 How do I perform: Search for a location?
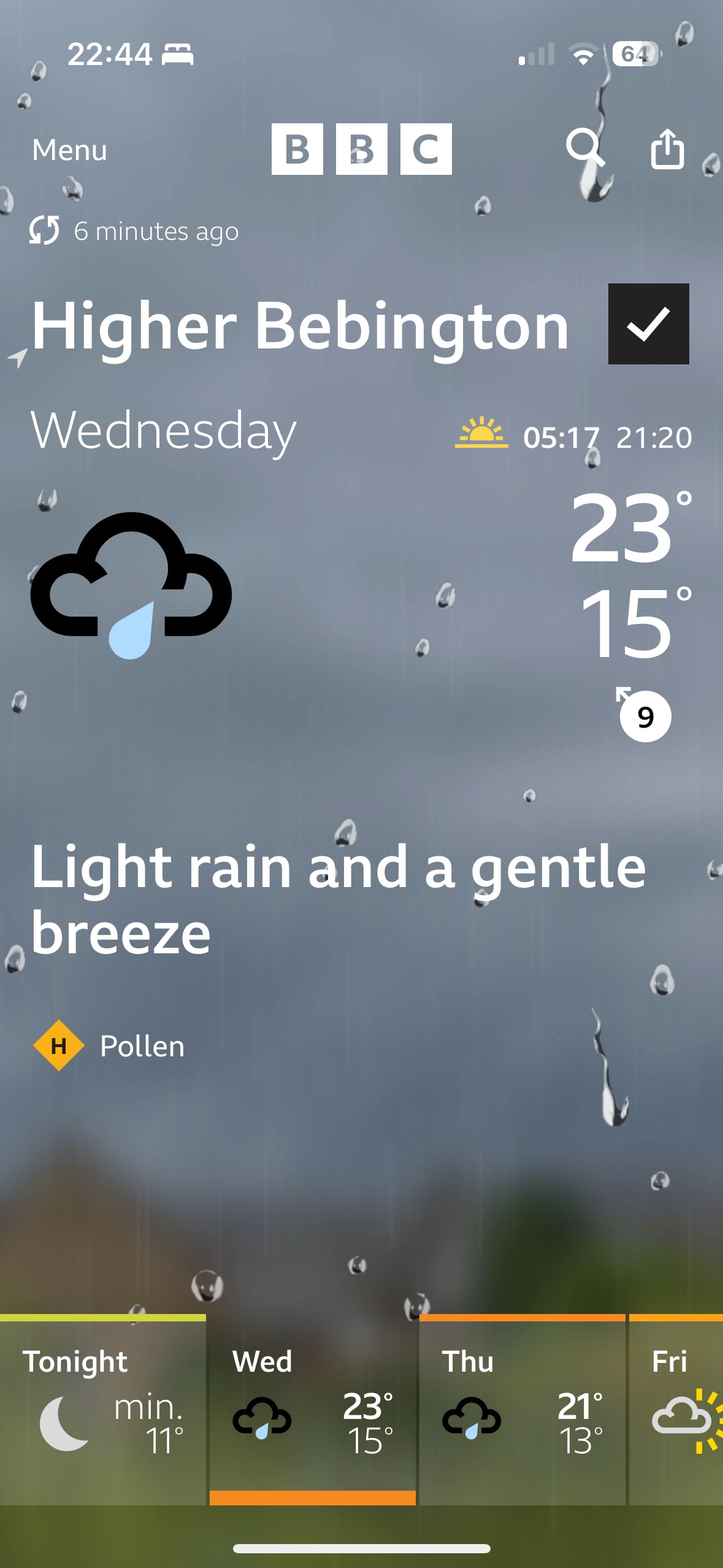tap(584, 148)
